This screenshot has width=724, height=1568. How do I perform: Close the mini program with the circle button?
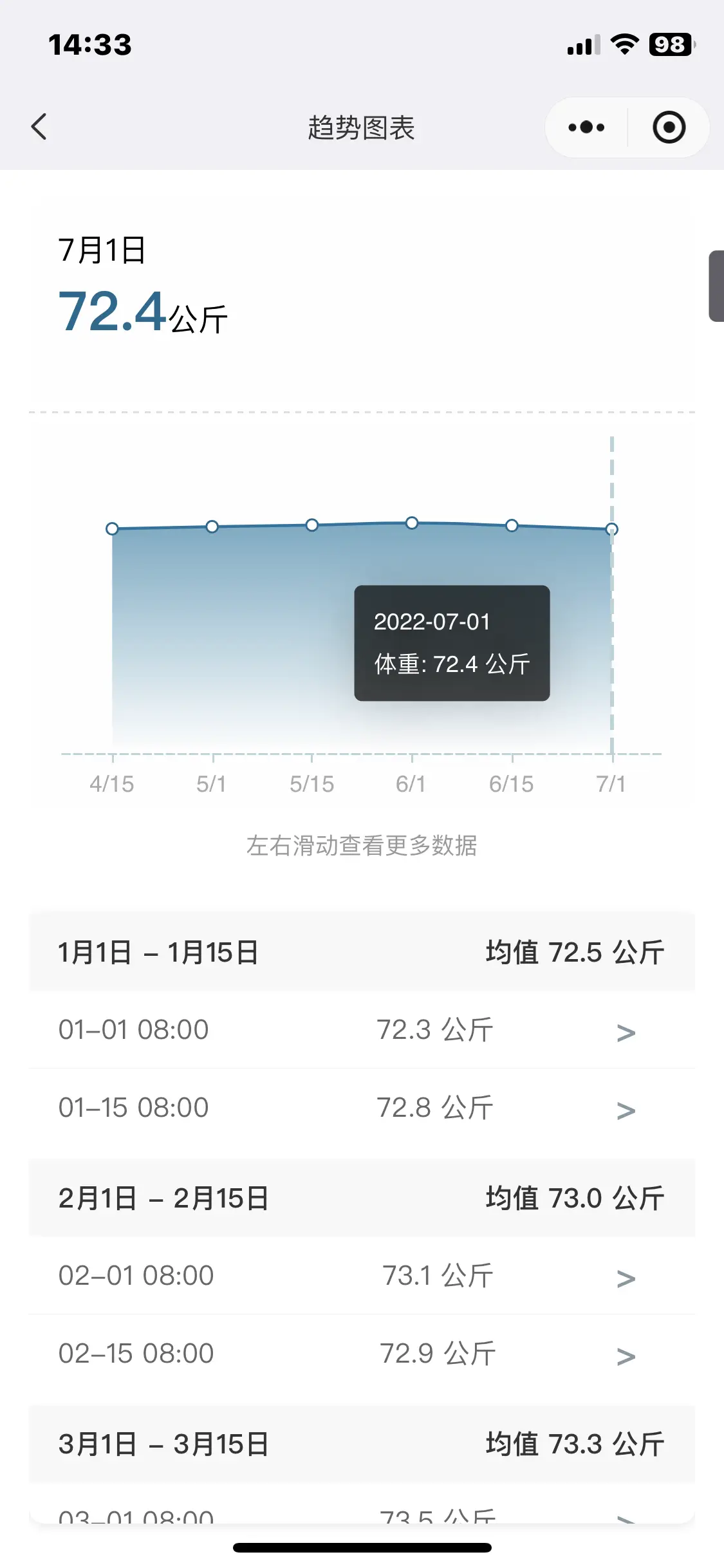(x=669, y=127)
